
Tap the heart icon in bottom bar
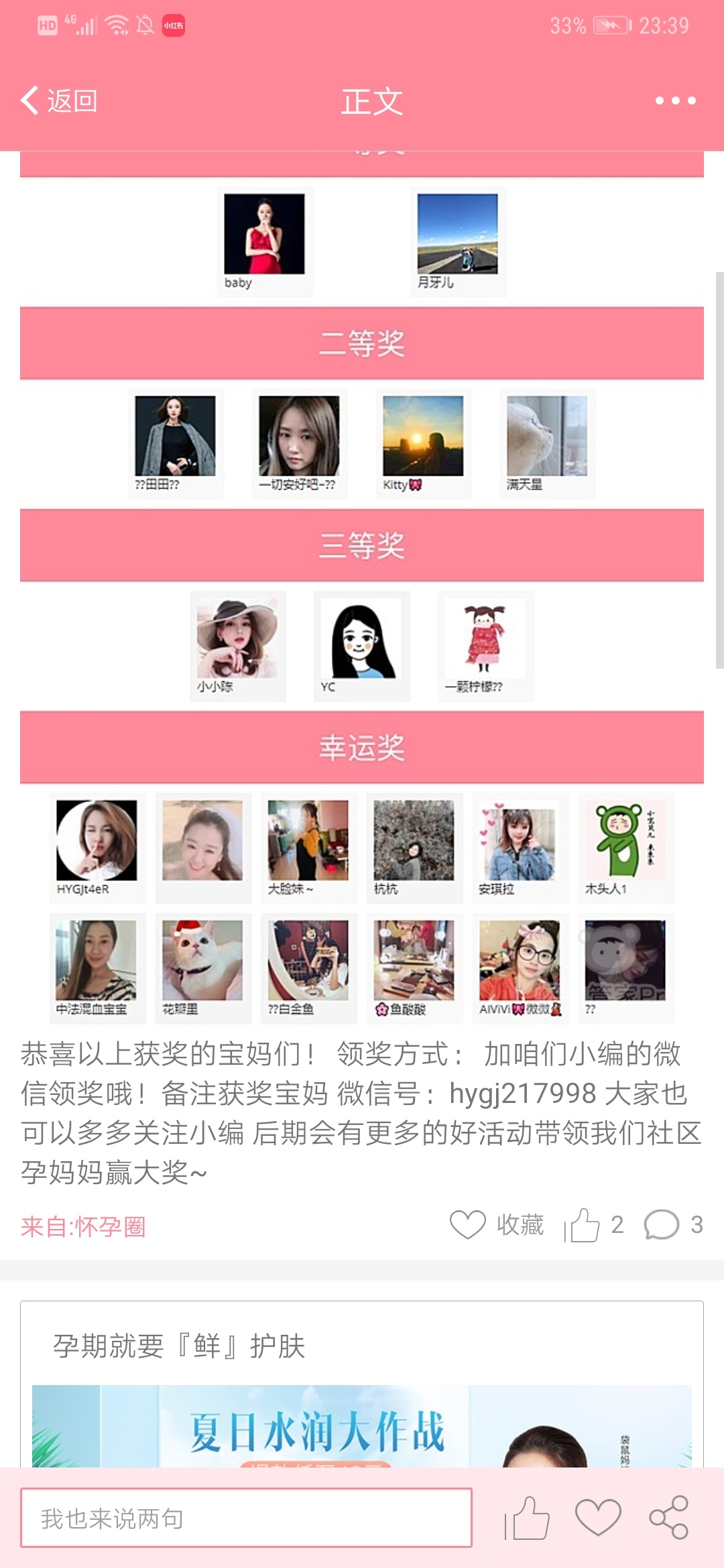[x=598, y=1518]
